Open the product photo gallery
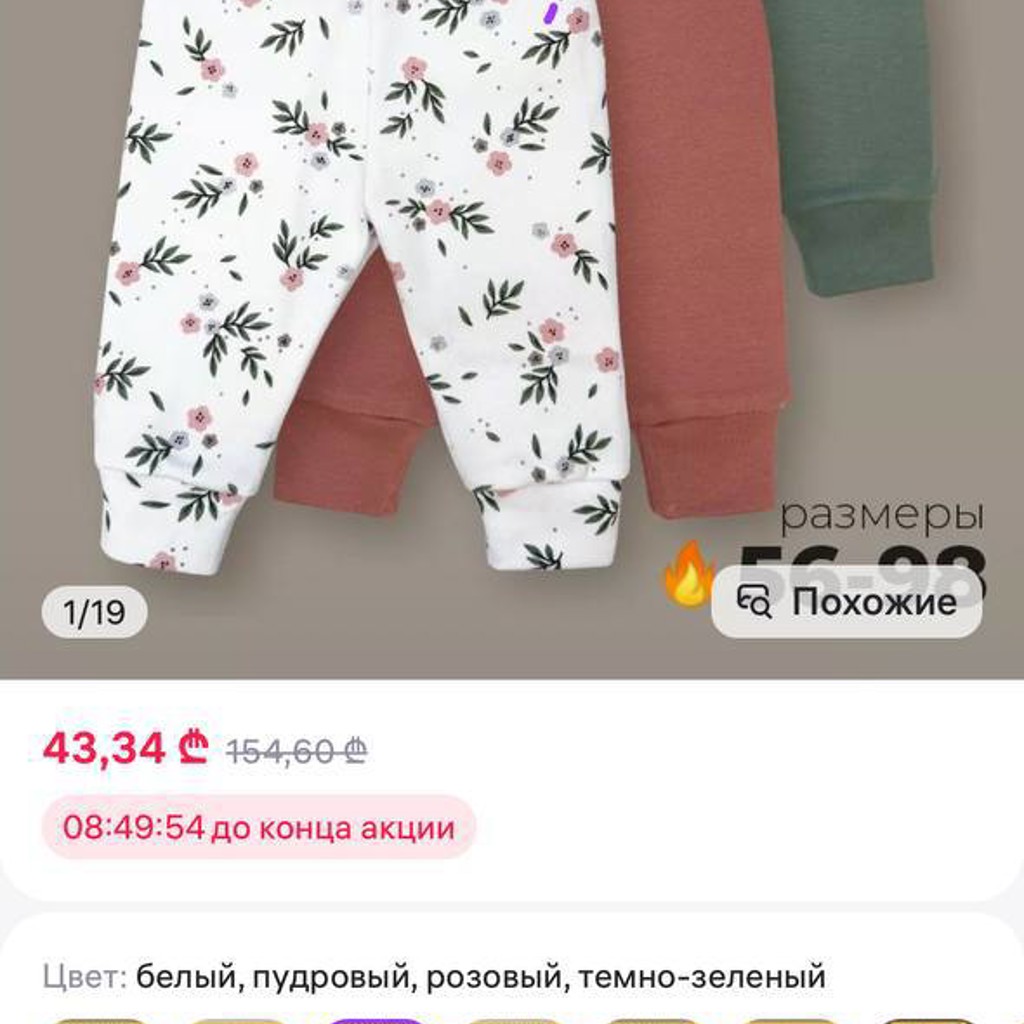1024x1024 pixels. 512,340
